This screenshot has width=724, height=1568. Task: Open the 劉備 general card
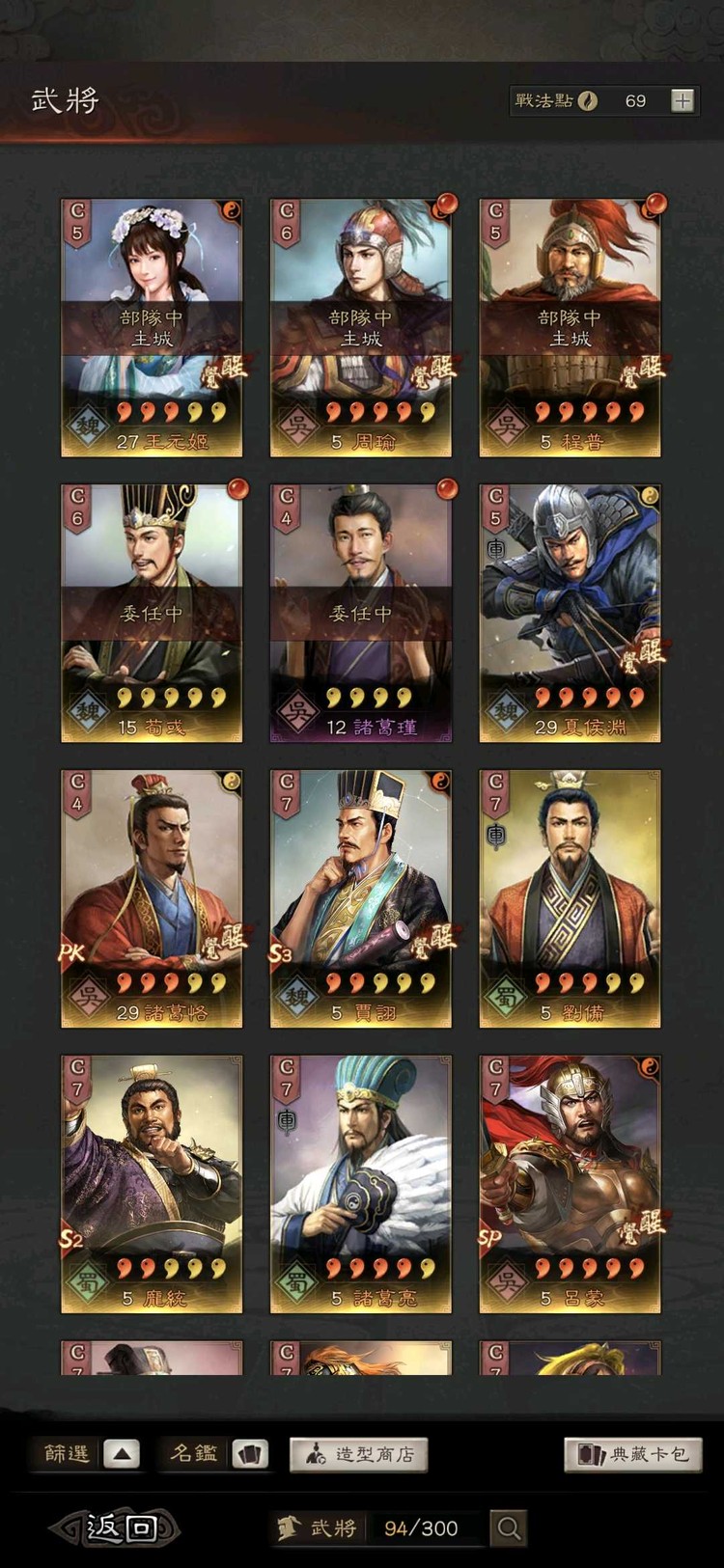click(570, 898)
